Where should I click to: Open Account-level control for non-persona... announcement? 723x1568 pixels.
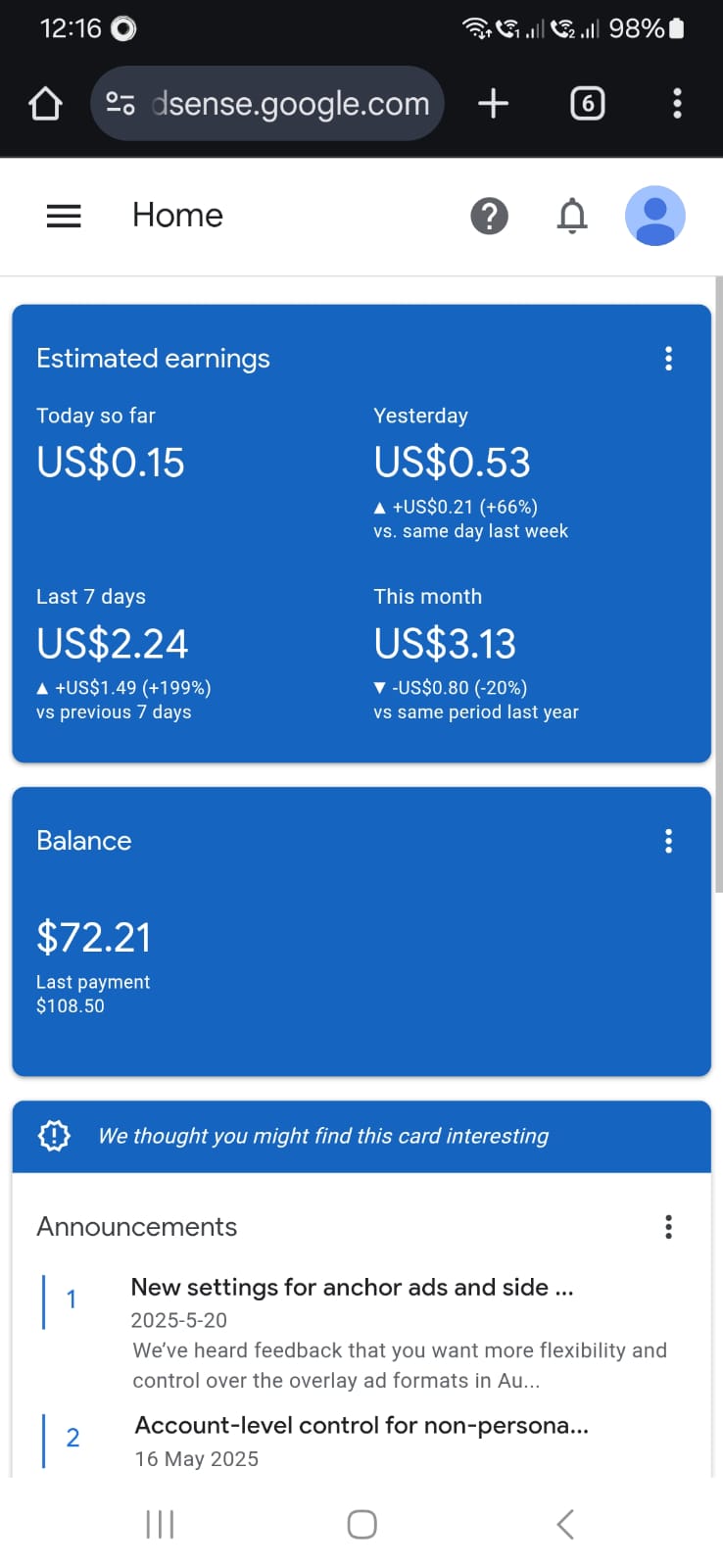[x=361, y=1425]
